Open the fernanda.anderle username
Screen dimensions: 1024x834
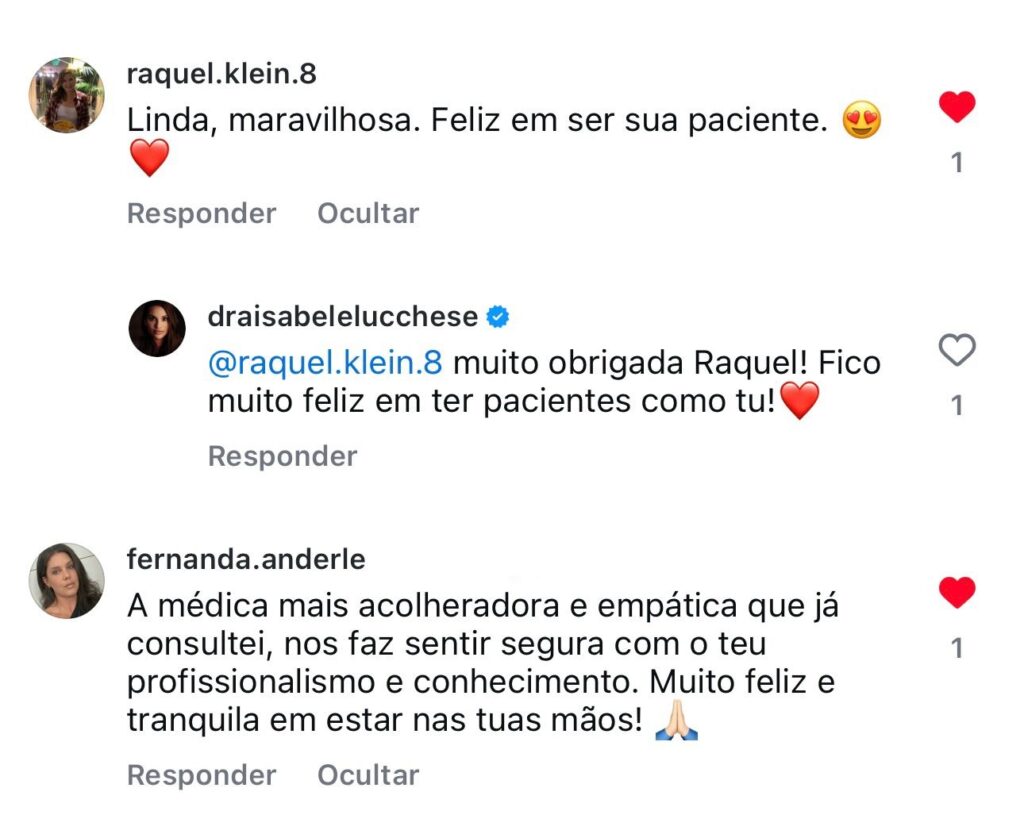(246, 560)
